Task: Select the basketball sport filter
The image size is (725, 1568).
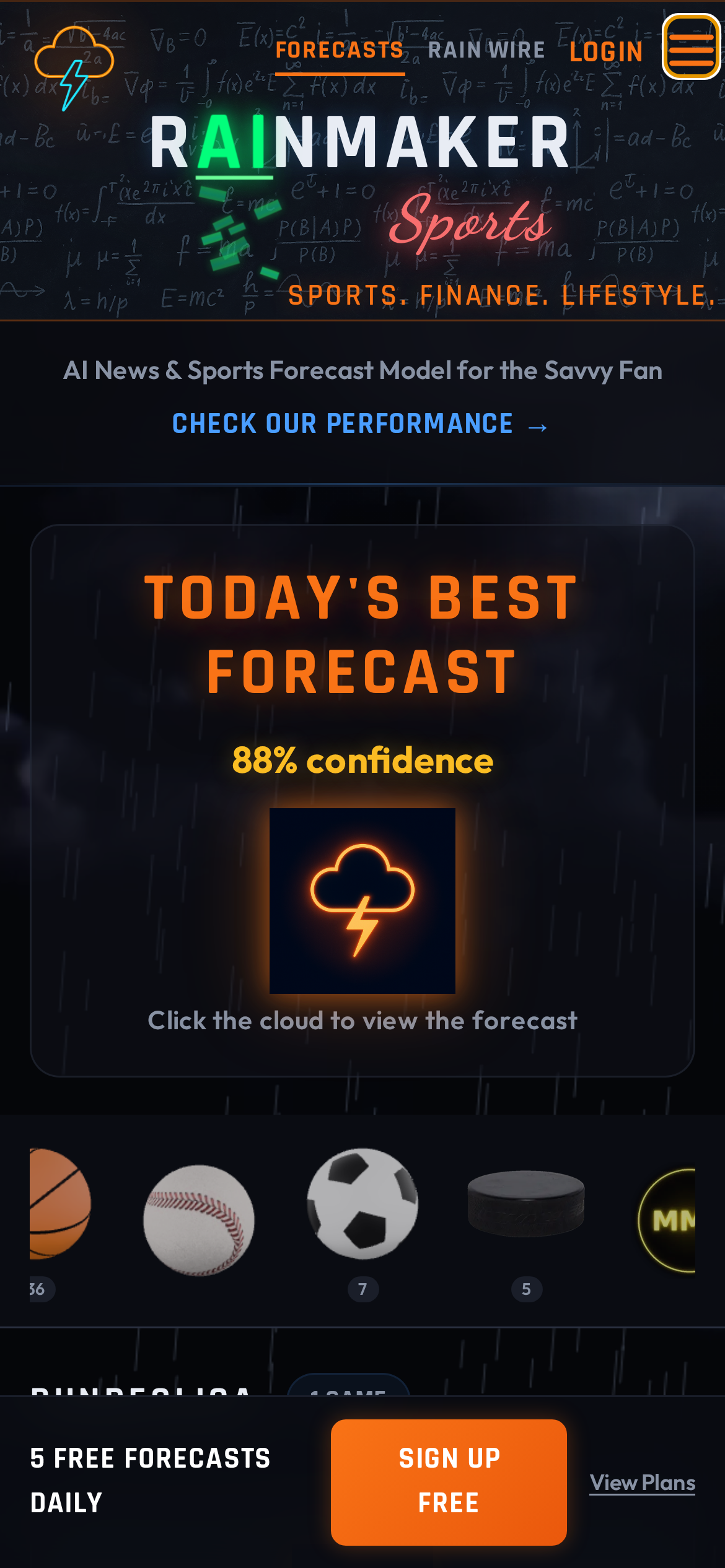Action: point(59,1204)
